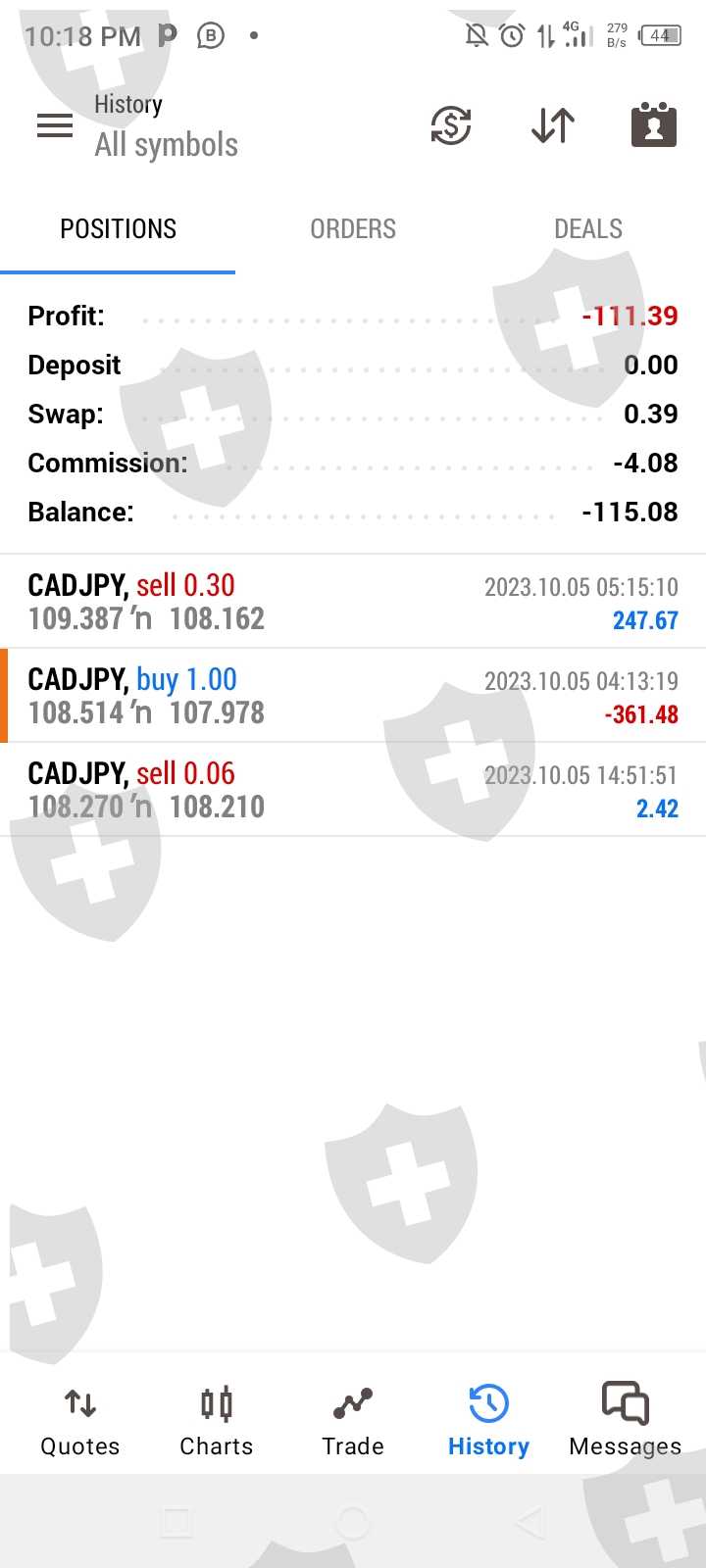Viewport: 706px width, 1568px height.
Task: Switch to the Trade screen
Action: 353,1421
